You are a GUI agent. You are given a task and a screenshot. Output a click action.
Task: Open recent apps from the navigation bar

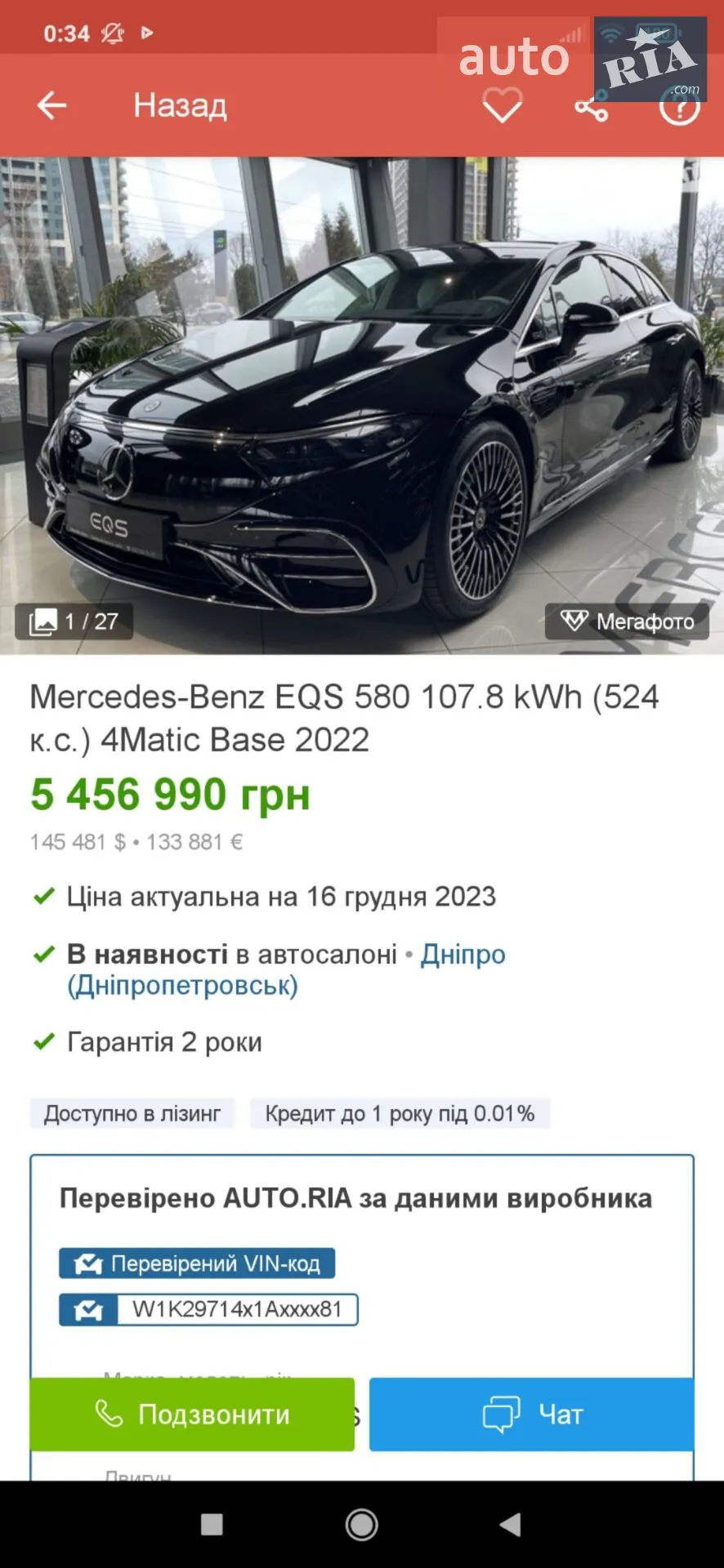[x=212, y=1525]
